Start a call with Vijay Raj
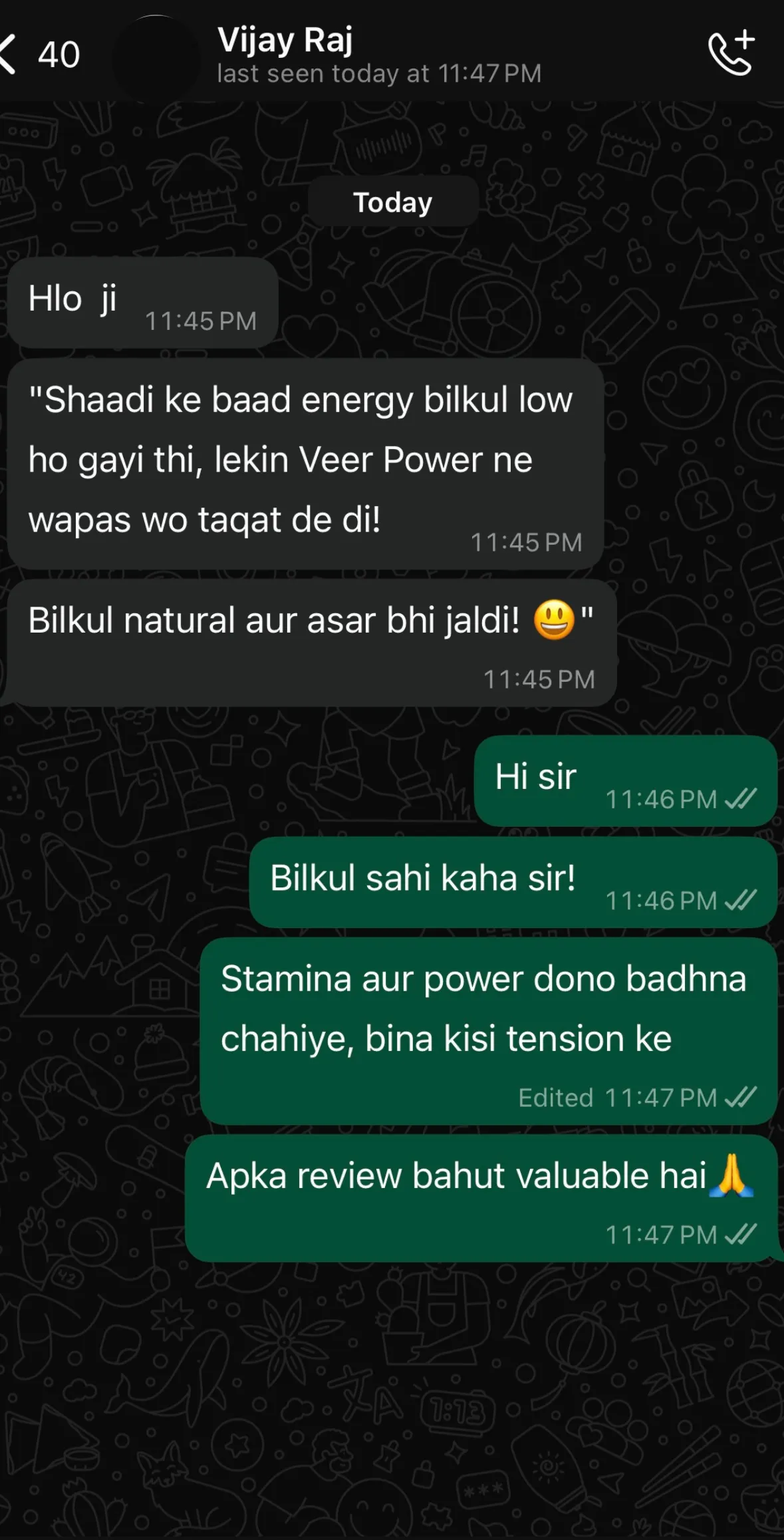The image size is (784, 1540). click(731, 53)
